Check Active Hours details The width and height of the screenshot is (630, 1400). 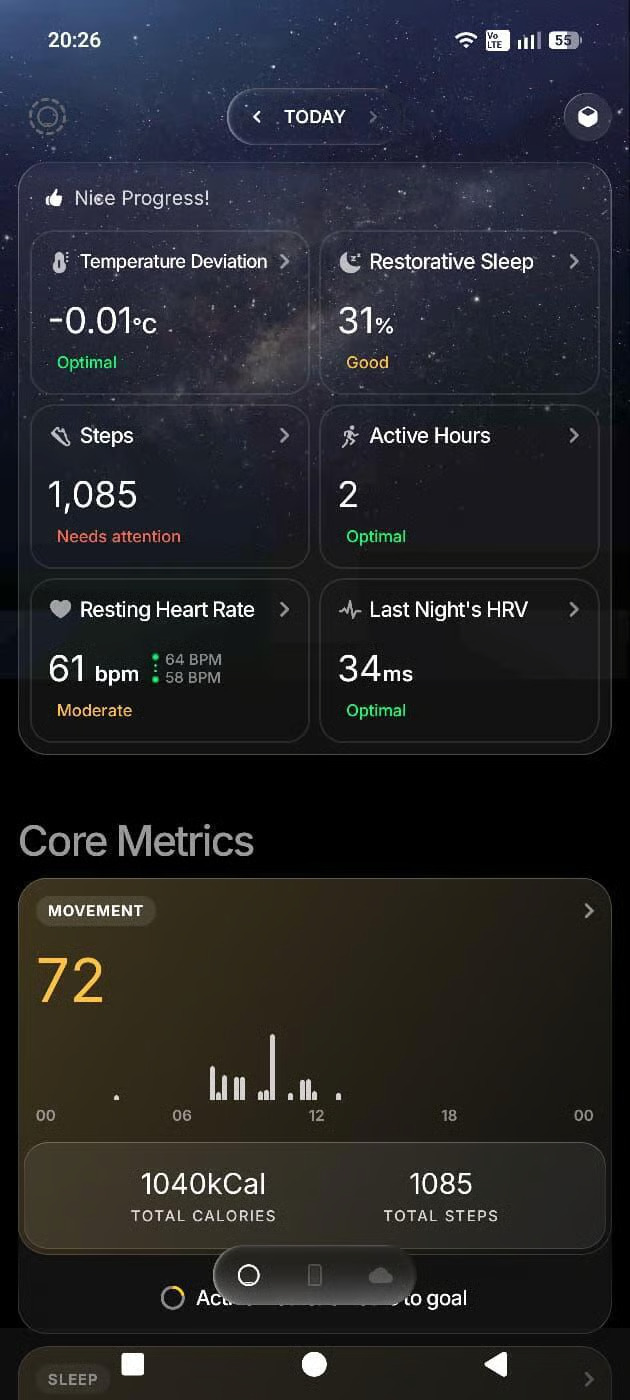(459, 486)
